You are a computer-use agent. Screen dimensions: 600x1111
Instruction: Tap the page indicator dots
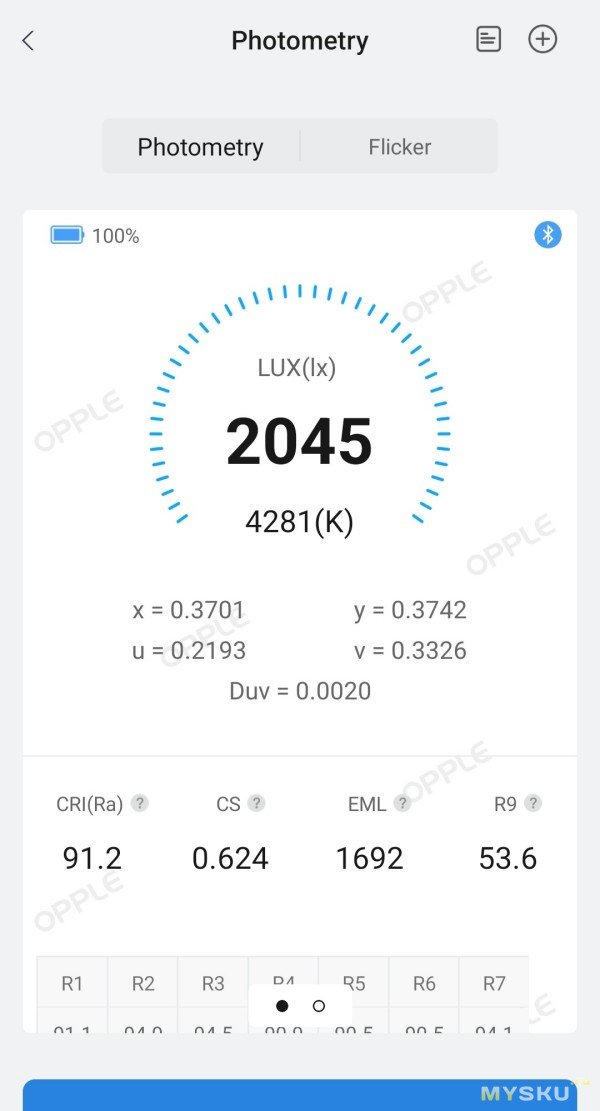pyautogui.click(x=300, y=1006)
